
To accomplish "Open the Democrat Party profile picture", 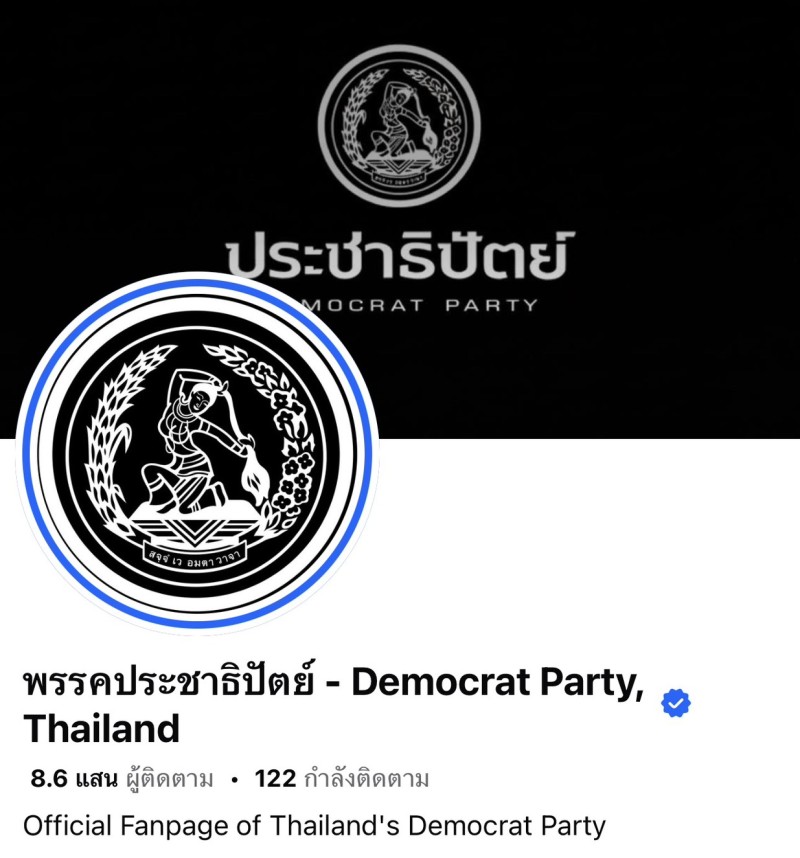I will pyautogui.click(x=197, y=453).
